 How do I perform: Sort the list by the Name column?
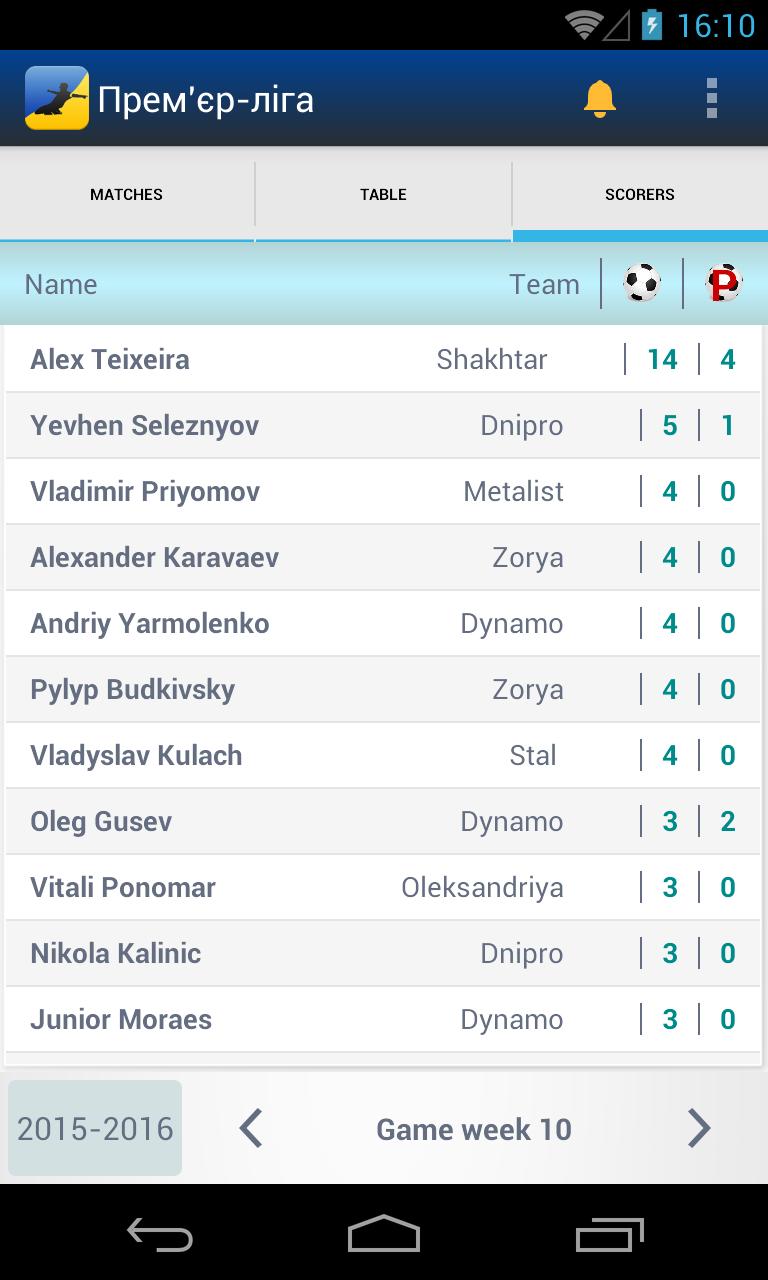pos(60,284)
